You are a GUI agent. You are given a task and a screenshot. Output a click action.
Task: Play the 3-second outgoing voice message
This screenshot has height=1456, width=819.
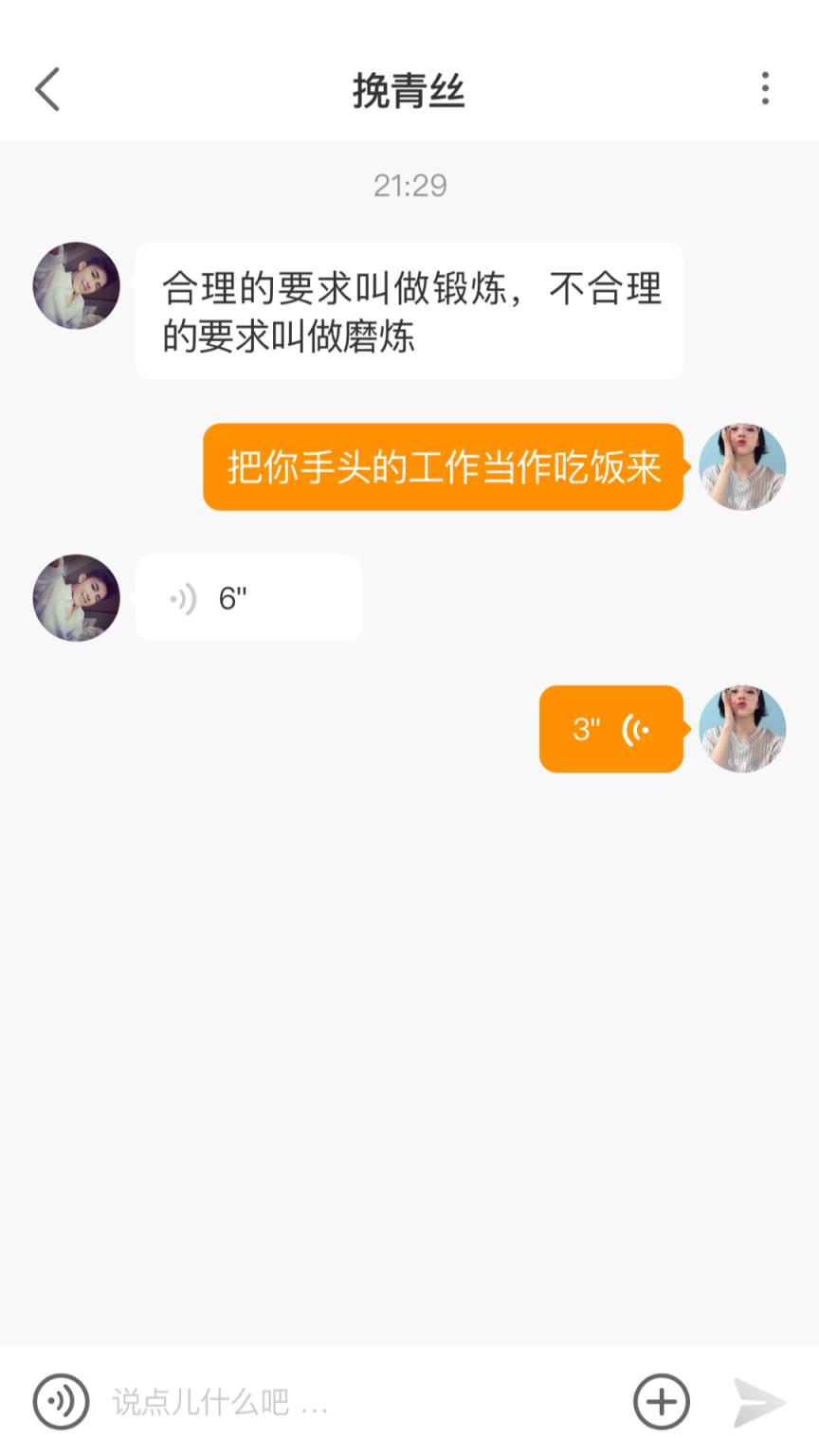point(610,730)
